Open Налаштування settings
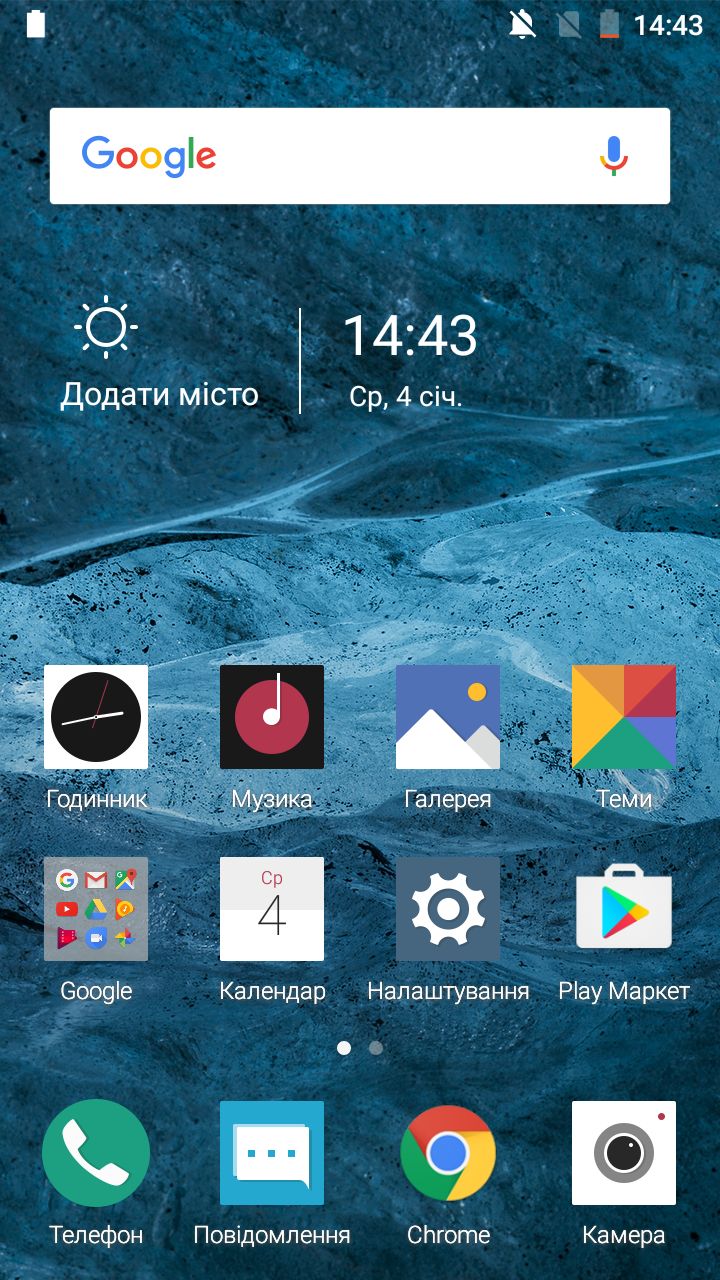Viewport: 720px width, 1280px height. (x=448, y=909)
